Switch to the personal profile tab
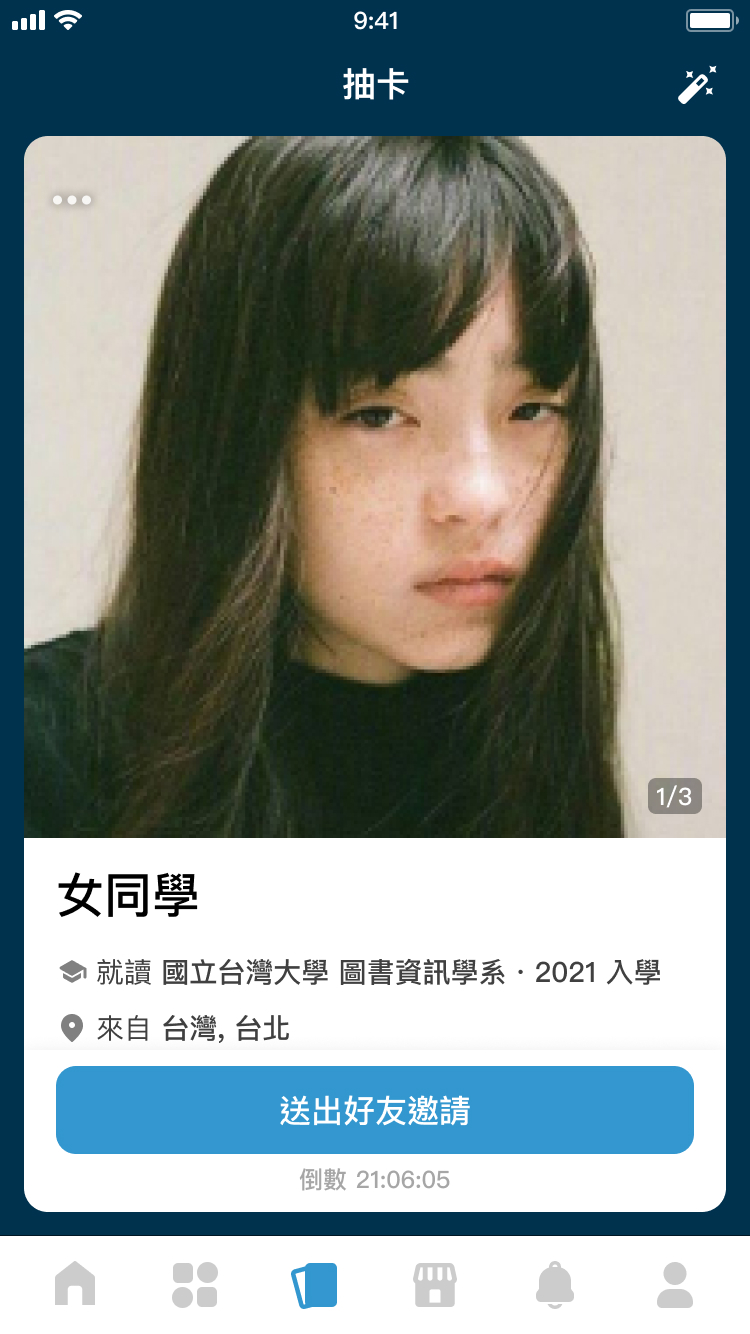This screenshot has height=1334, width=750. point(675,1284)
